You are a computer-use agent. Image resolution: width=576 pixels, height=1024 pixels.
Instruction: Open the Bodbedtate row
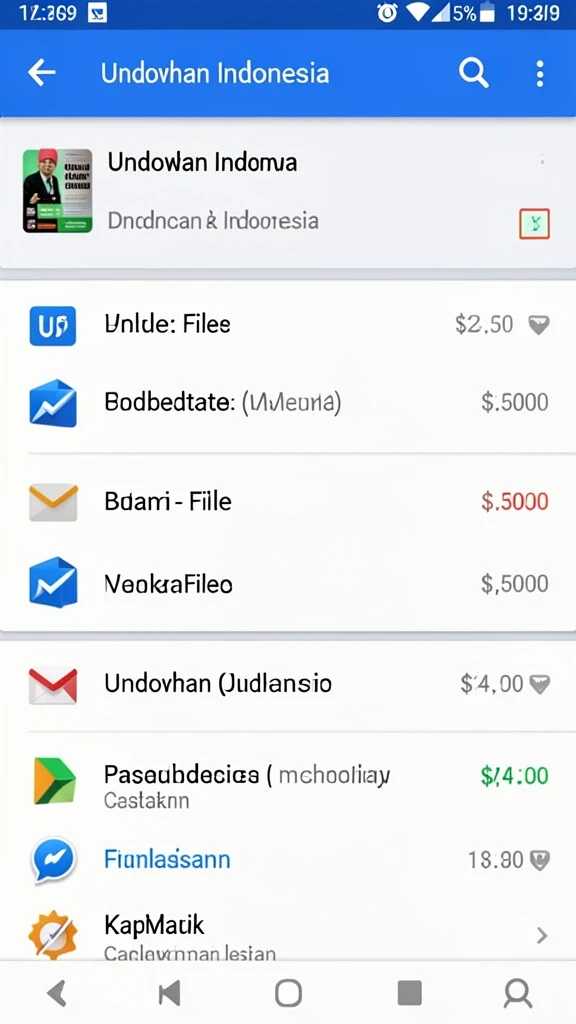pos(288,402)
